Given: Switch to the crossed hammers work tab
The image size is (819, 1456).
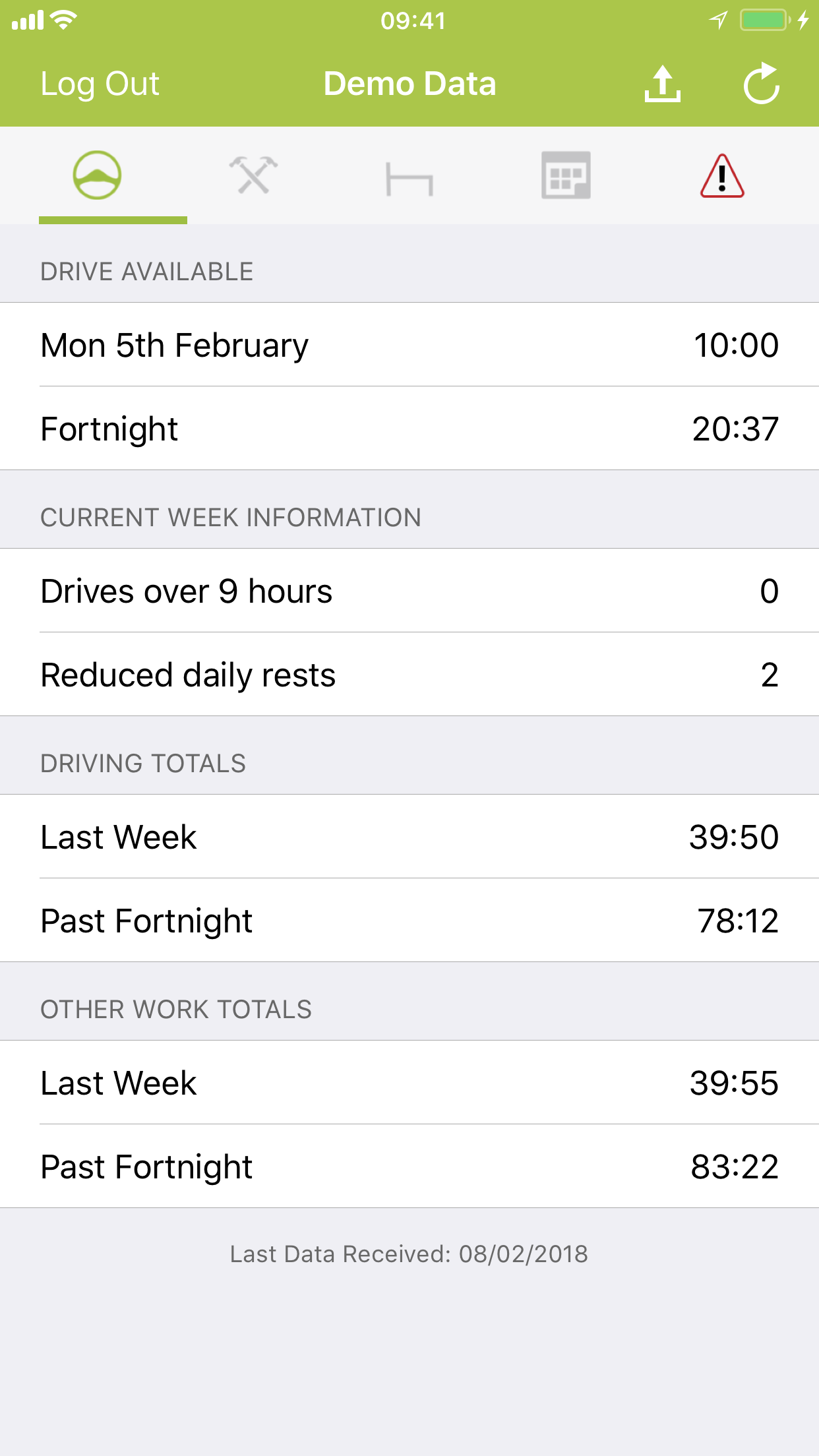Looking at the screenshot, I should 253,175.
